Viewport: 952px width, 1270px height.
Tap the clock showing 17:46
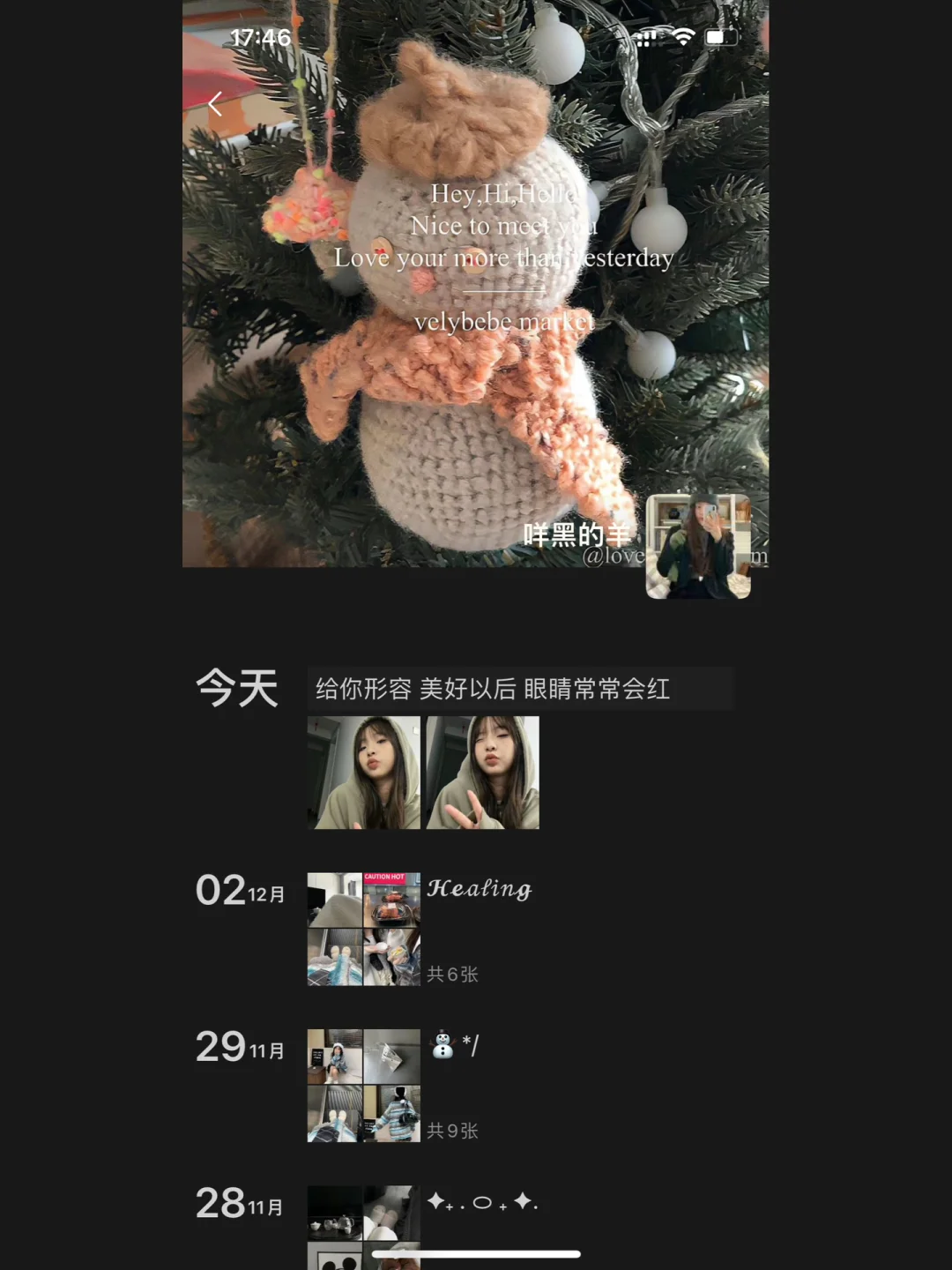click(x=259, y=39)
